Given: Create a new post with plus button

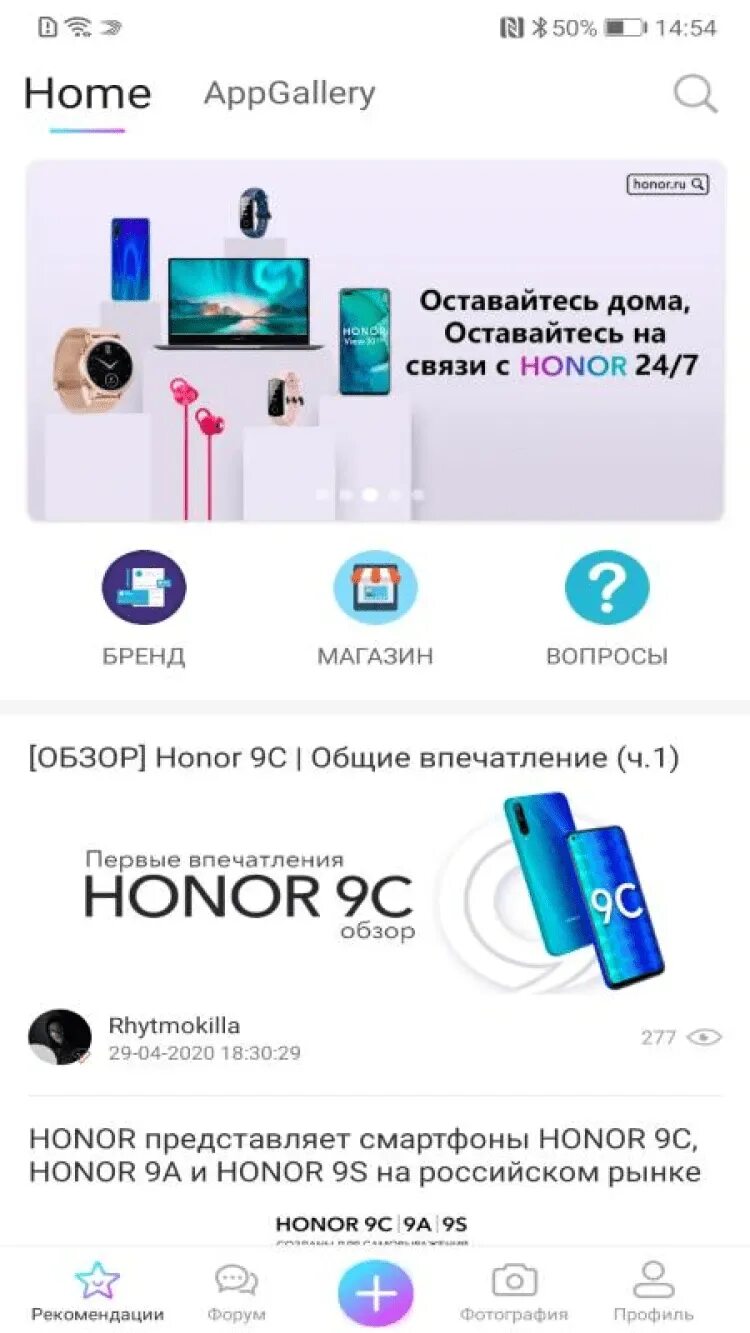Looking at the screenshot, I should [x=376, y=1293].
